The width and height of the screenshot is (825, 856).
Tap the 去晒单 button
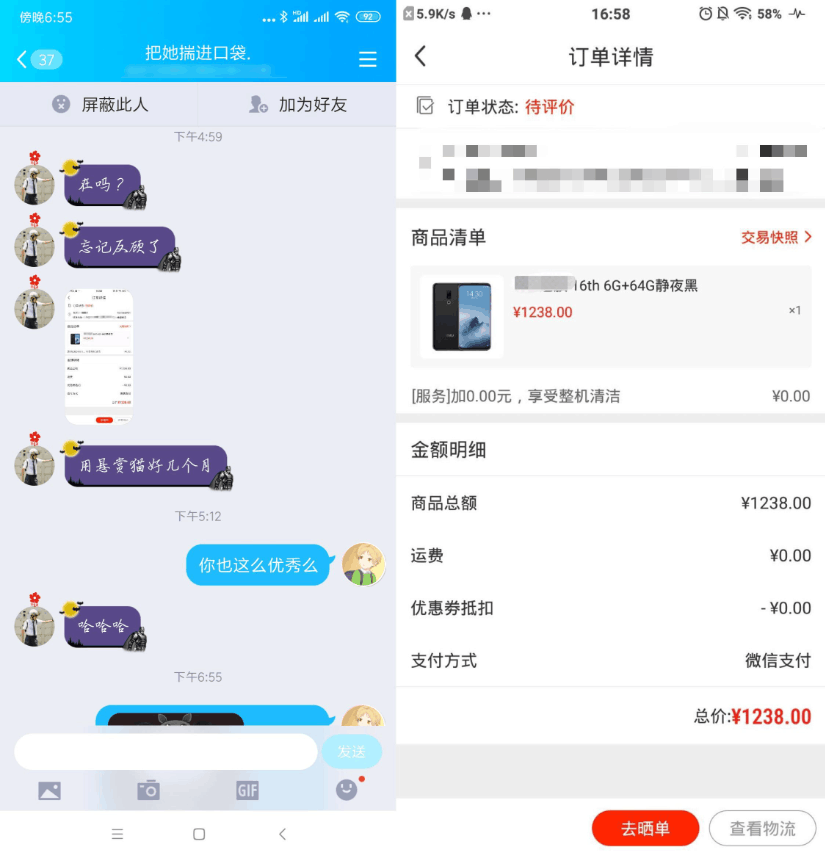point(645,828)
